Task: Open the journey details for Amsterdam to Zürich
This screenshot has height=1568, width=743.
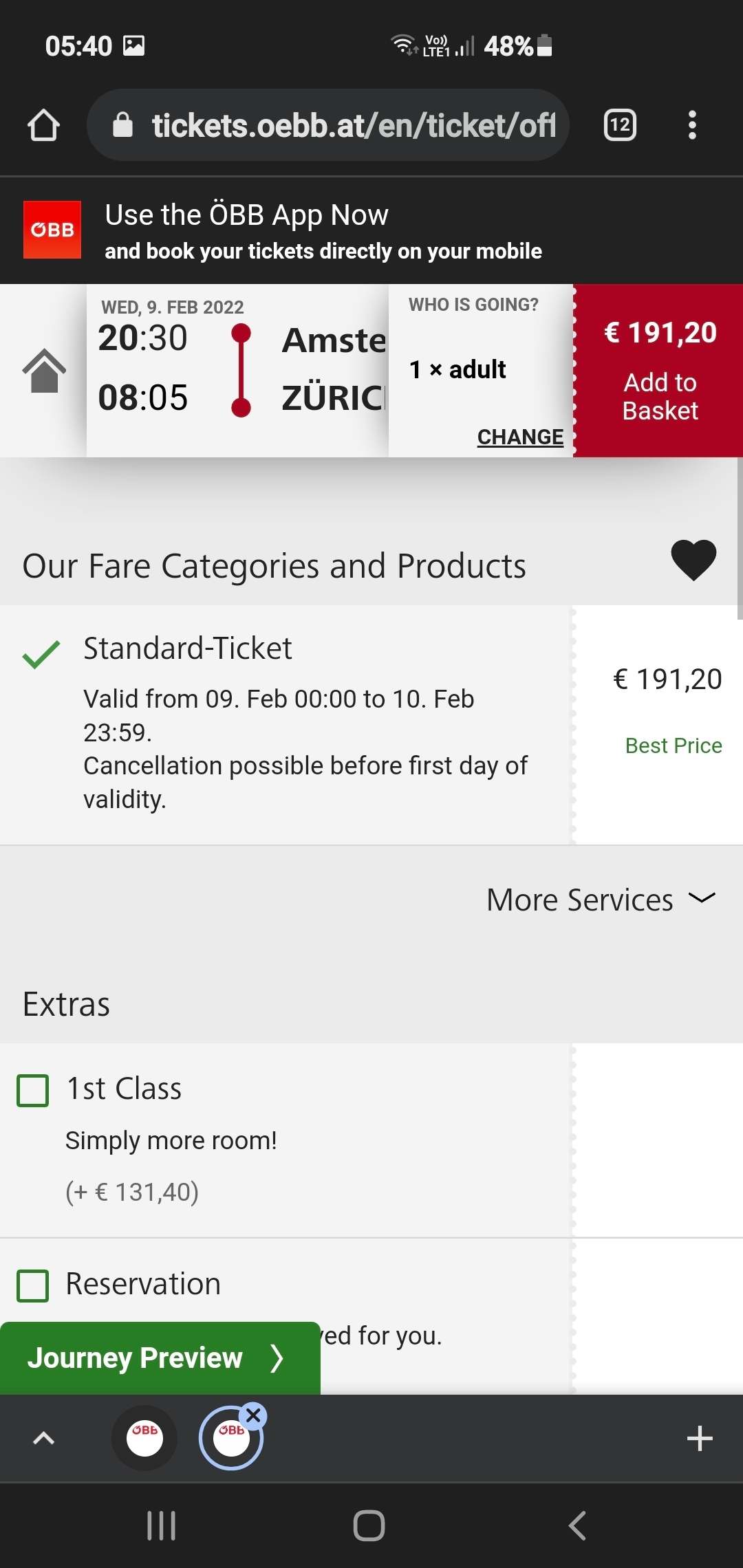Action: pos(237,371)
